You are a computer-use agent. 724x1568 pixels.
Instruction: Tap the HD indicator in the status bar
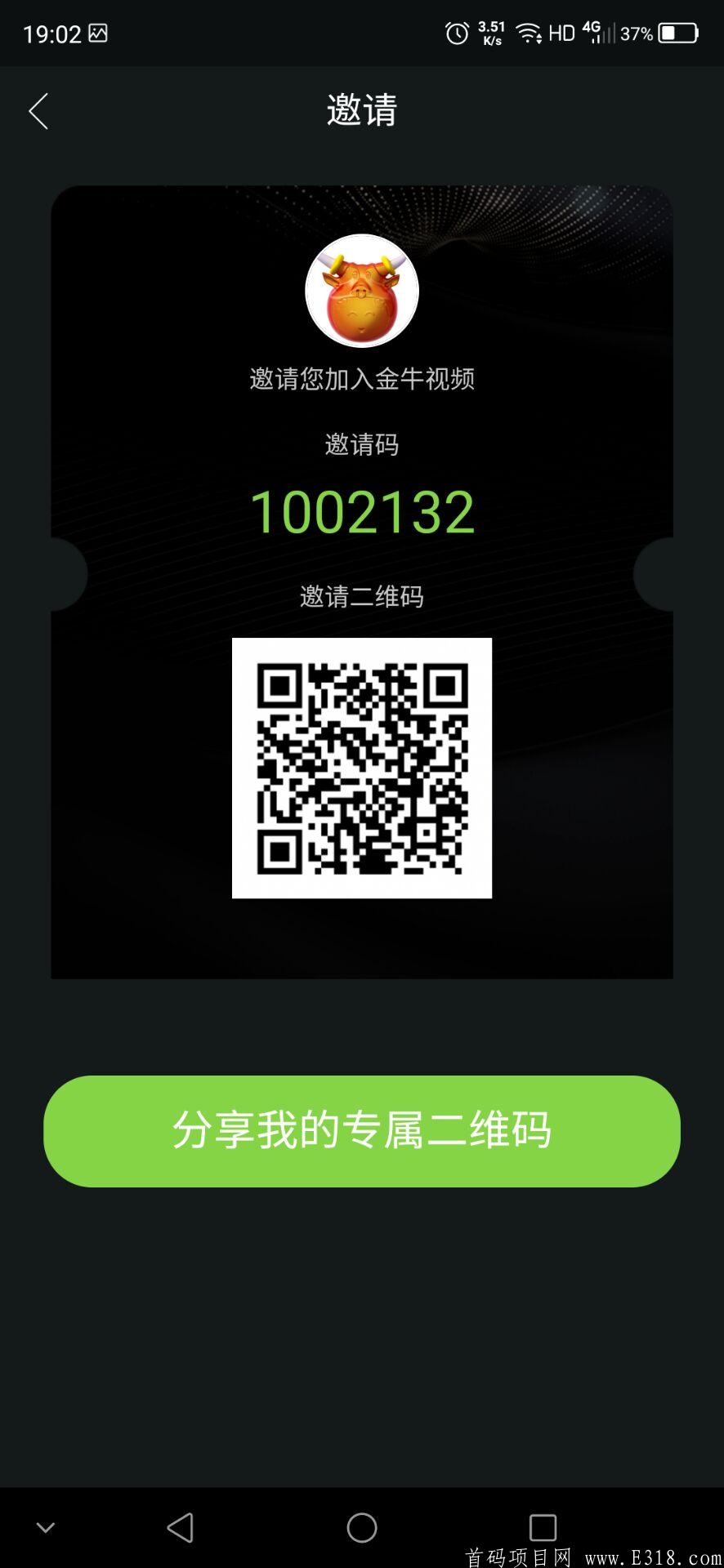tap(563, 32)
